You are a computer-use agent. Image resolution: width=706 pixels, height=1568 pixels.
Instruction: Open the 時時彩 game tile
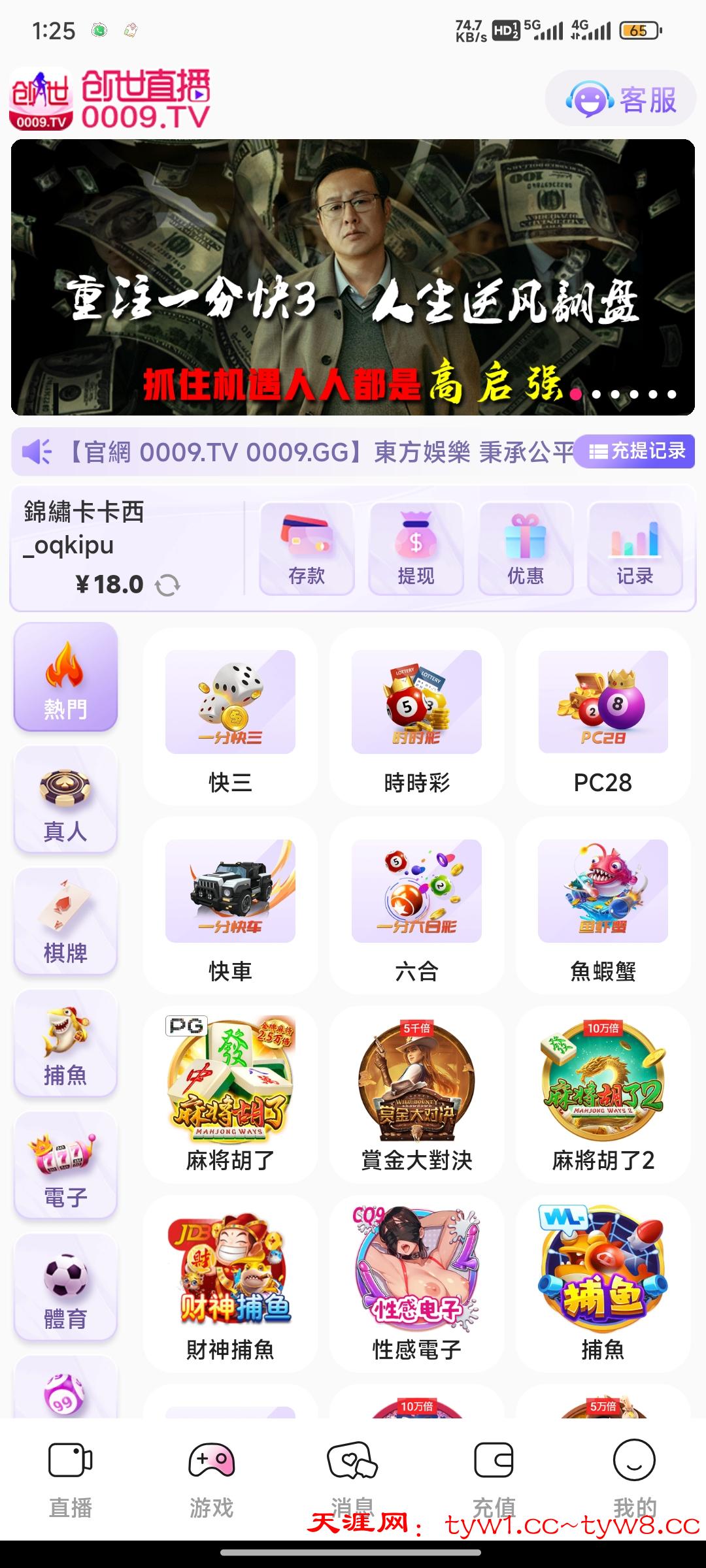pos(416,718)
